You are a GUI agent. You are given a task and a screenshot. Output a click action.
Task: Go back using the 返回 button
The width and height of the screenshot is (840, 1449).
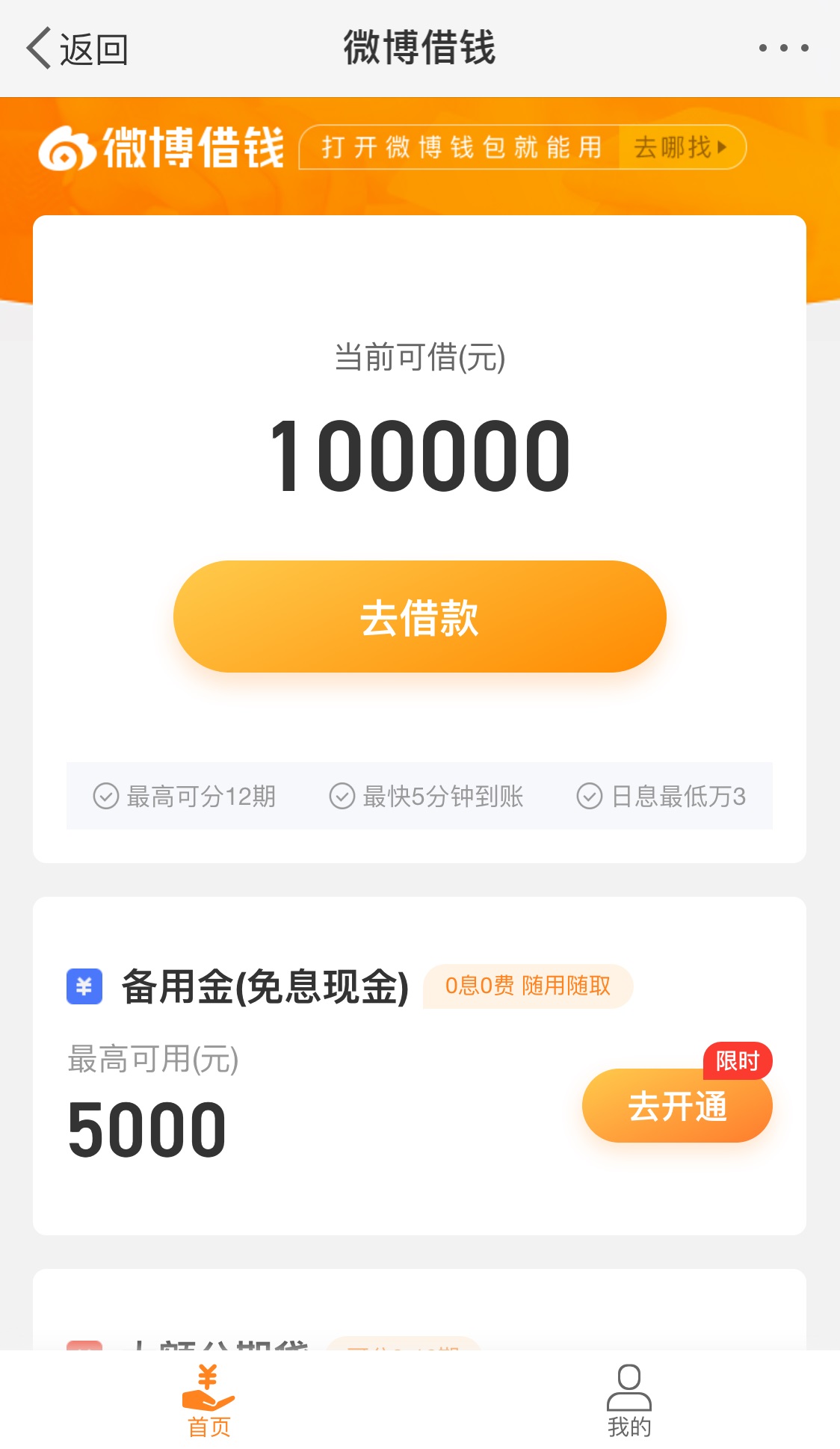coord(78,49)
